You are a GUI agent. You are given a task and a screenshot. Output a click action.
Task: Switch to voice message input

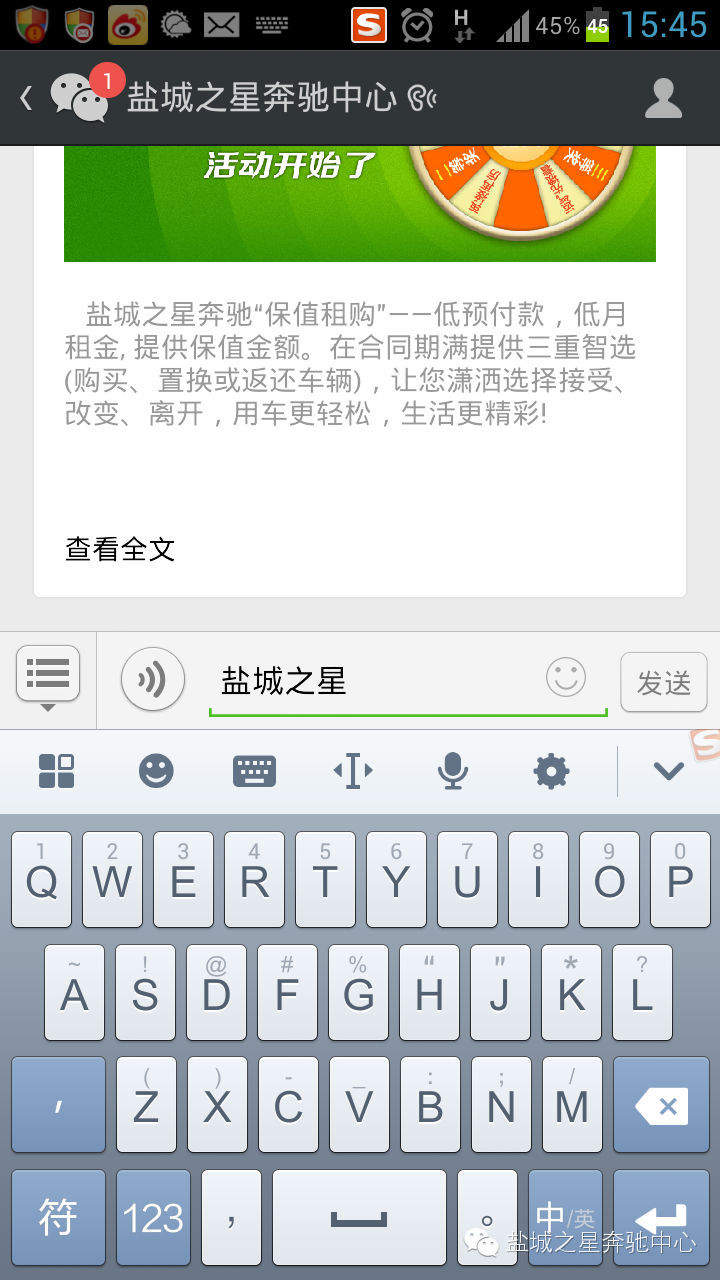click(152, 680)
